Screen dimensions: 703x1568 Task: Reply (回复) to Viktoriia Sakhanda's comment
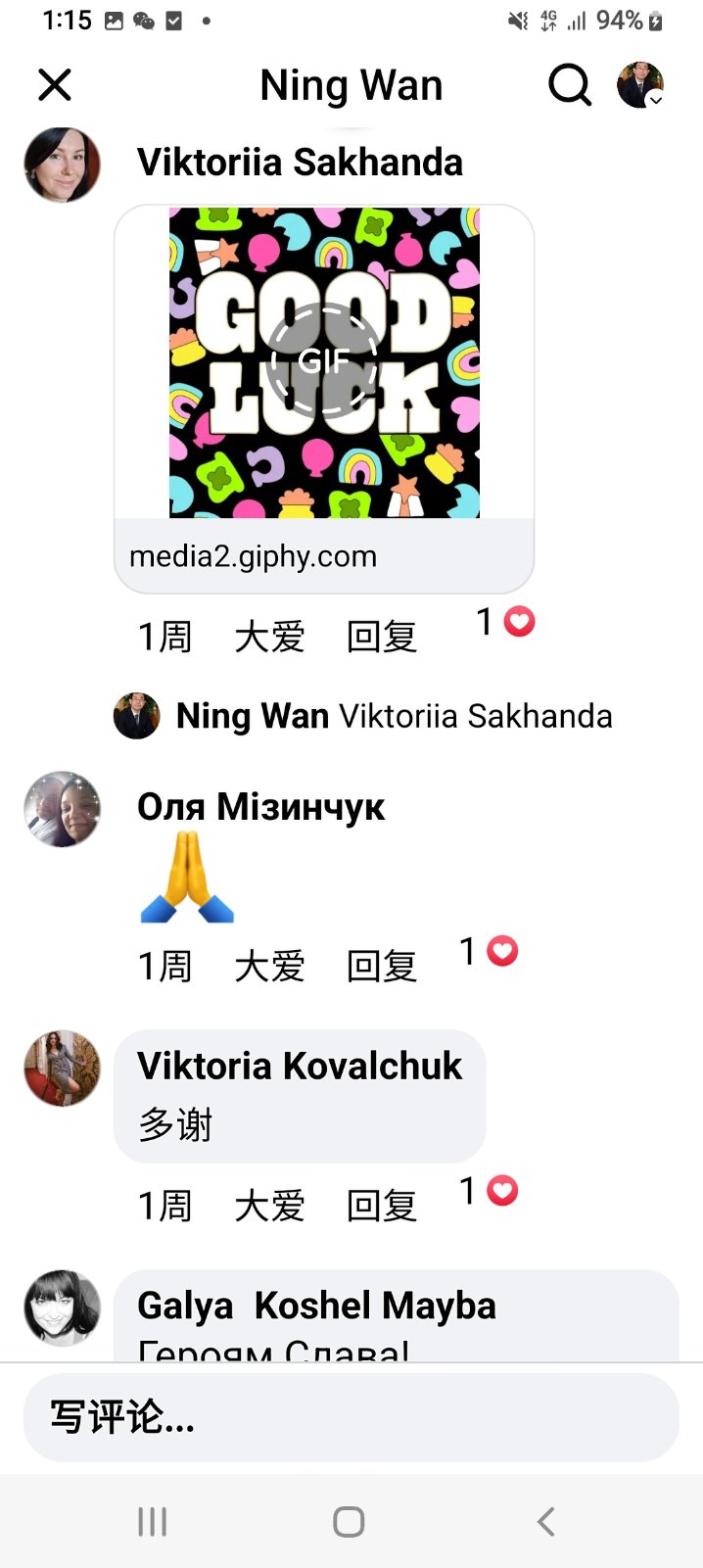pos(382,637)
